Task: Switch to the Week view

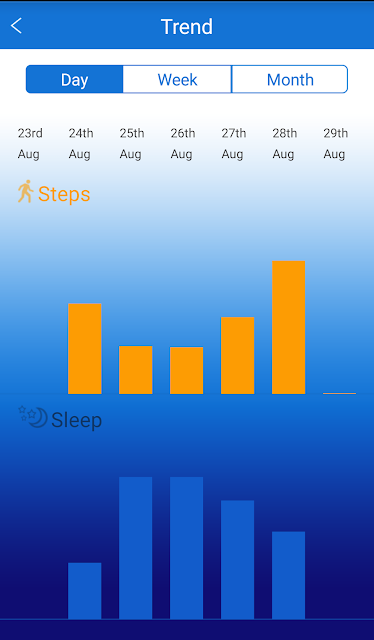Action: 177,79
